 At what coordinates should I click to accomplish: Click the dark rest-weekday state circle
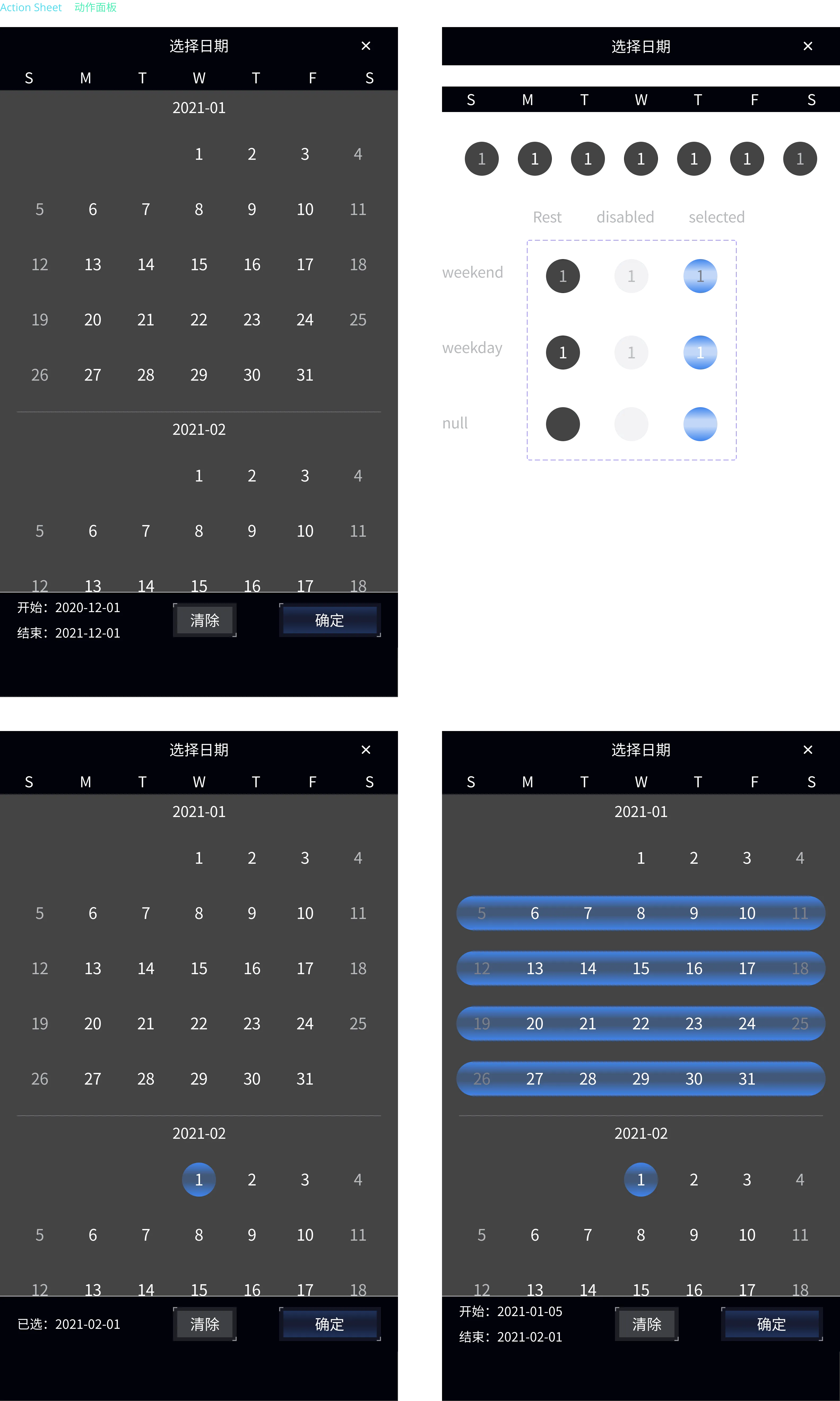[563, 352]
